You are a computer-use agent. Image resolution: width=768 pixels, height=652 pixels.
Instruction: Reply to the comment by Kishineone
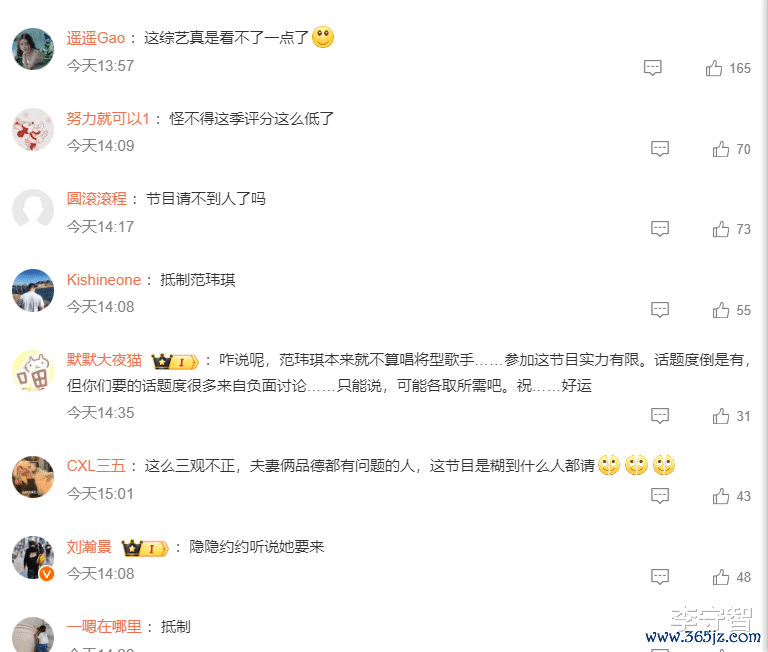(660, 310)
